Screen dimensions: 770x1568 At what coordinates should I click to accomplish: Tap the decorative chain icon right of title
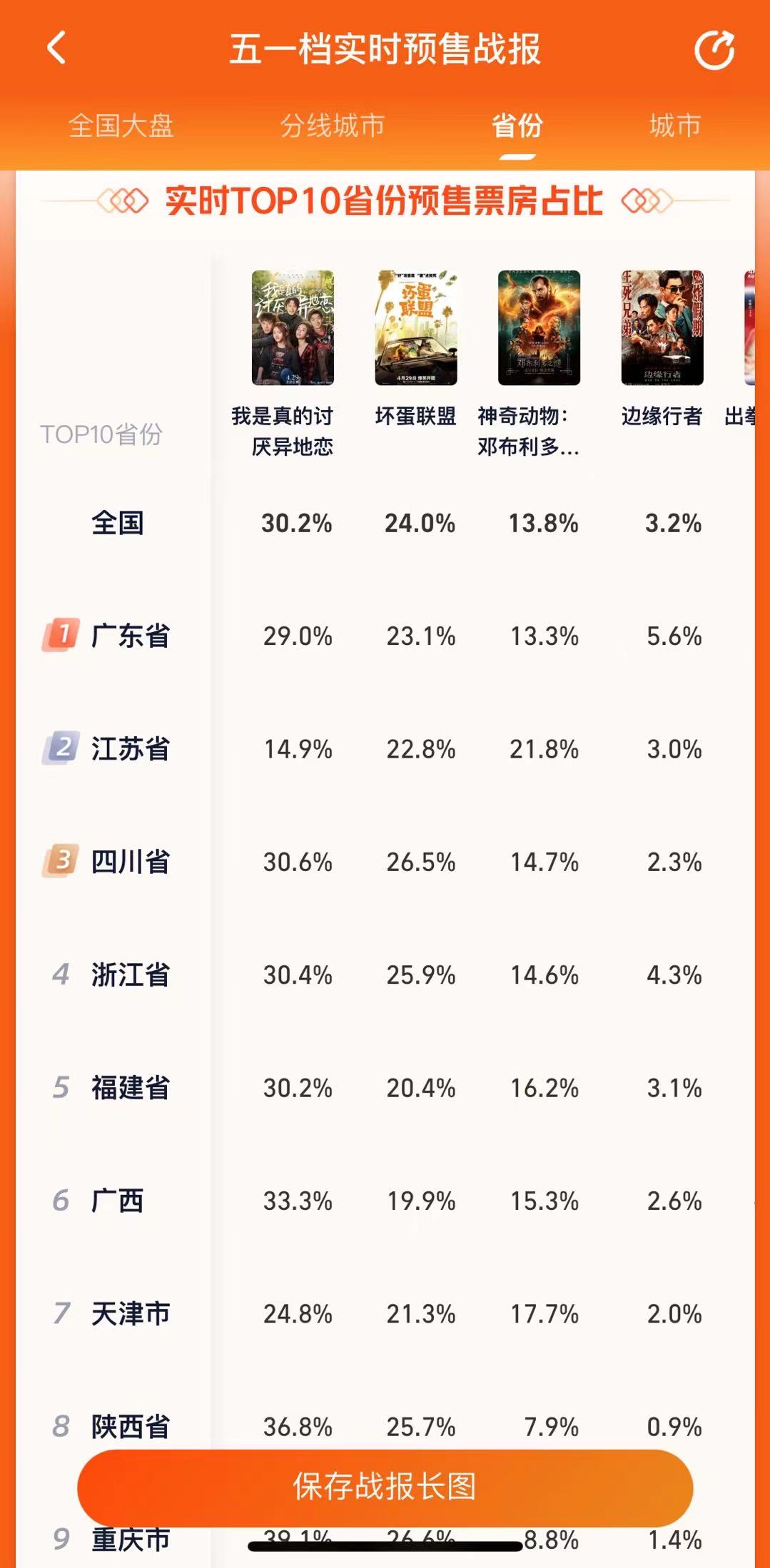(x=647, y=202)
